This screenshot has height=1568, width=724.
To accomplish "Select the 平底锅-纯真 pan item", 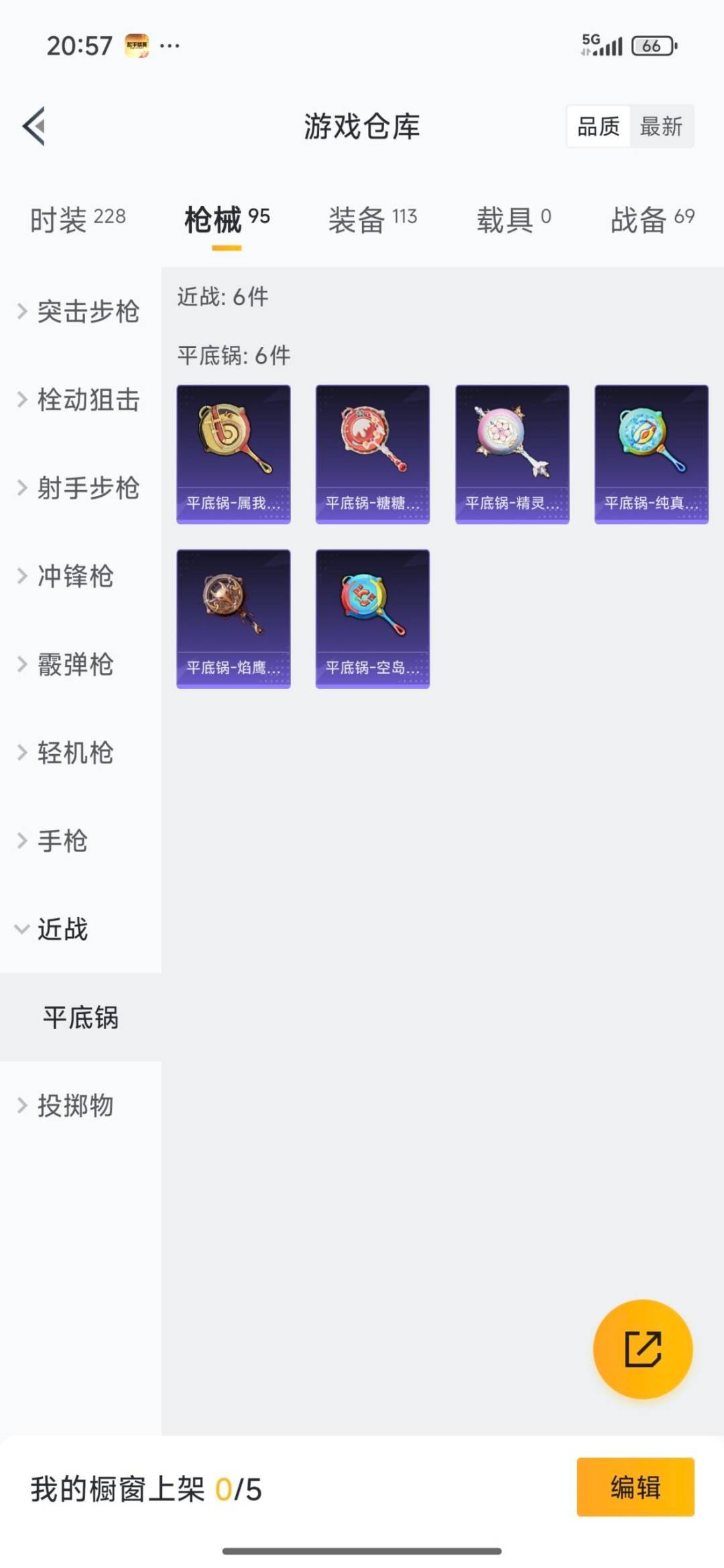I will coord(650,453).
